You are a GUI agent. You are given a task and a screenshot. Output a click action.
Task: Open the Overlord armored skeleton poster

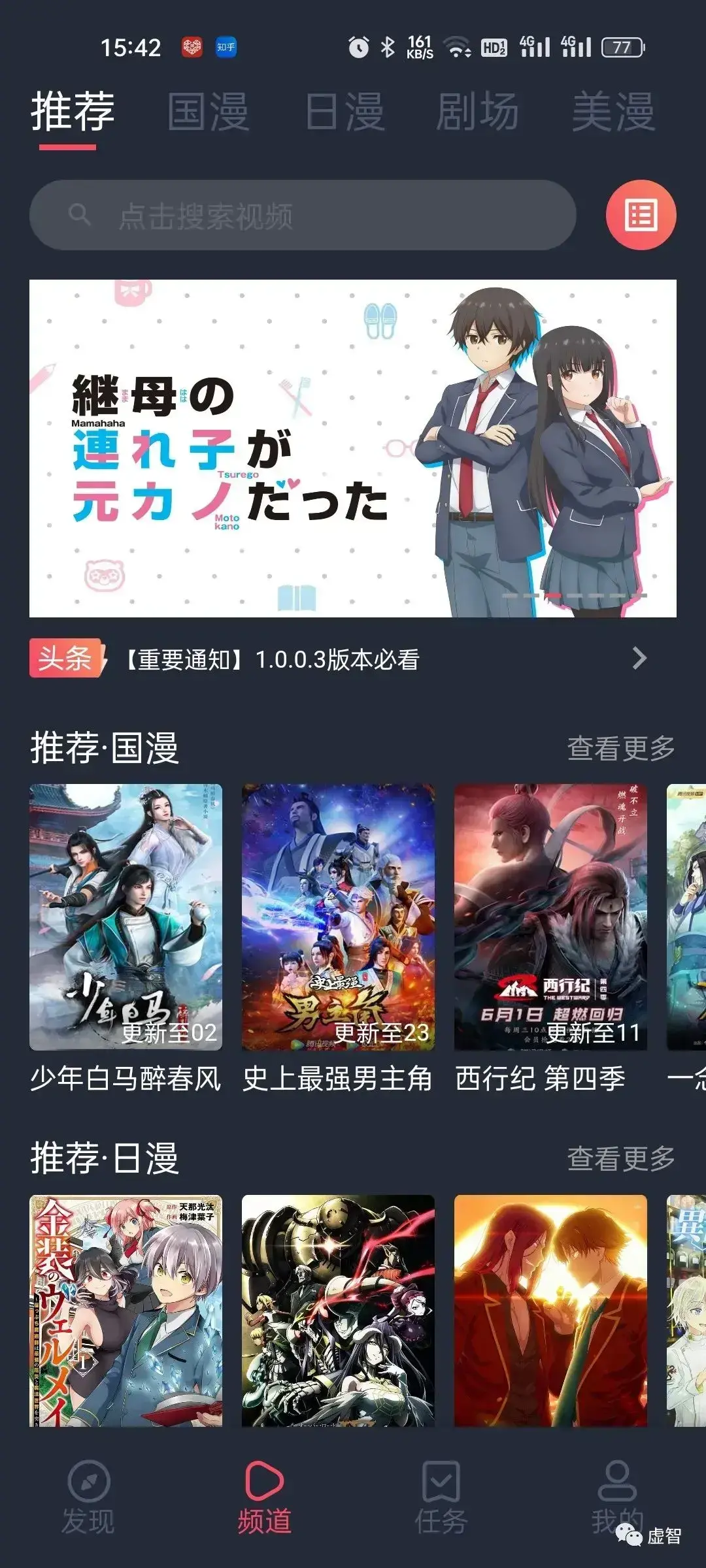pos(338,1310)
